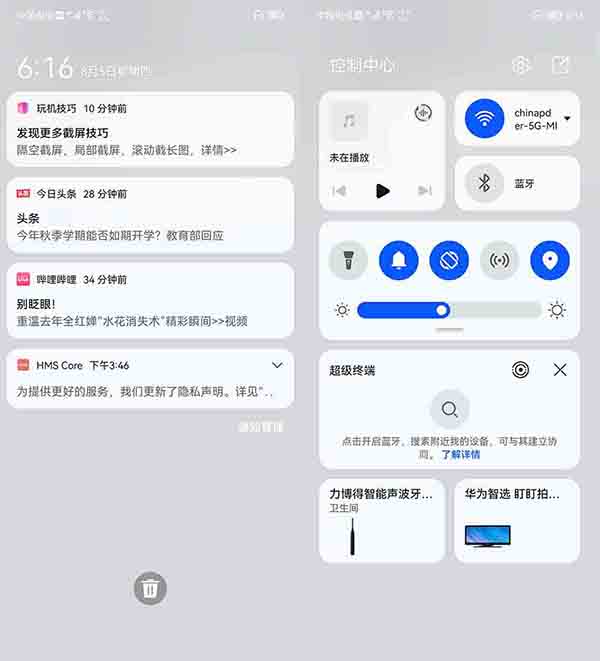The width and height of the screenshot is (600, 661).
Task: Enable the personal hotspot
Action: click(499, 261)
